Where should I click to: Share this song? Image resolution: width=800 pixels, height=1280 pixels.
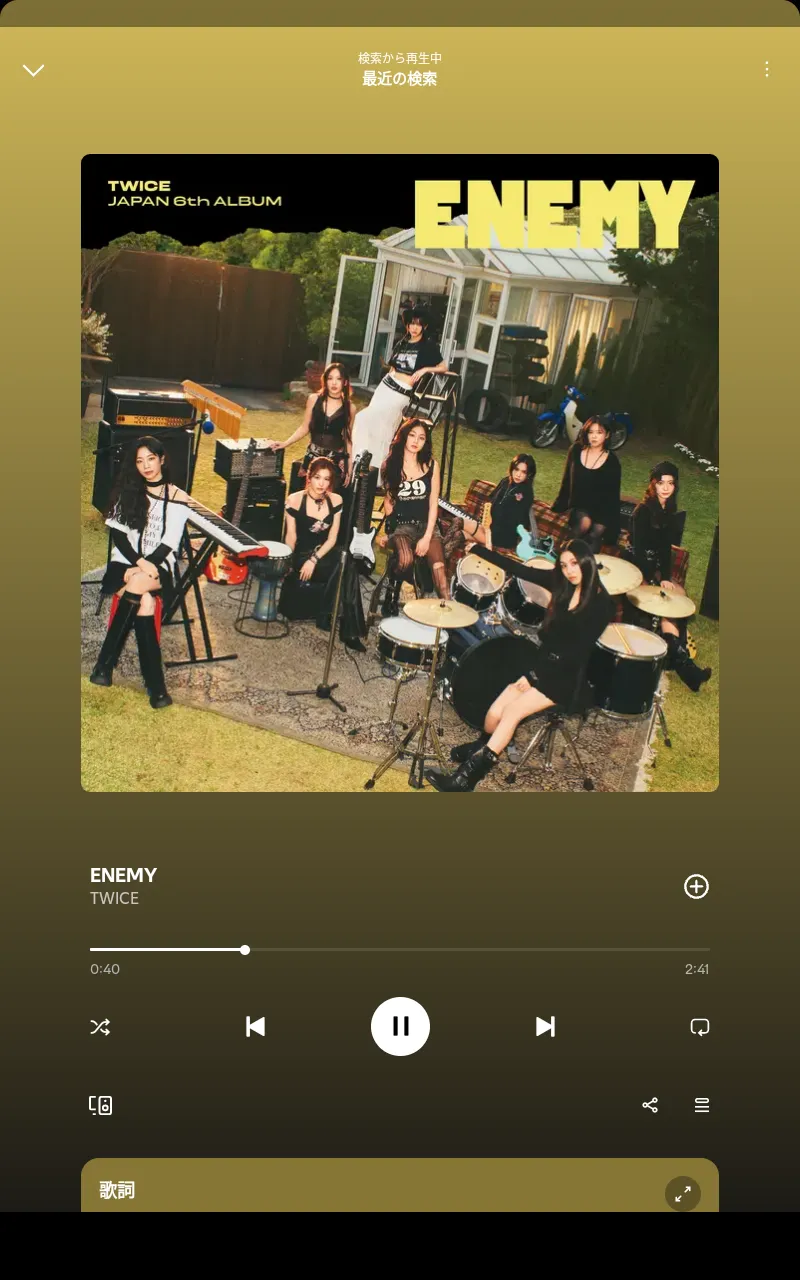[650, 1105]
